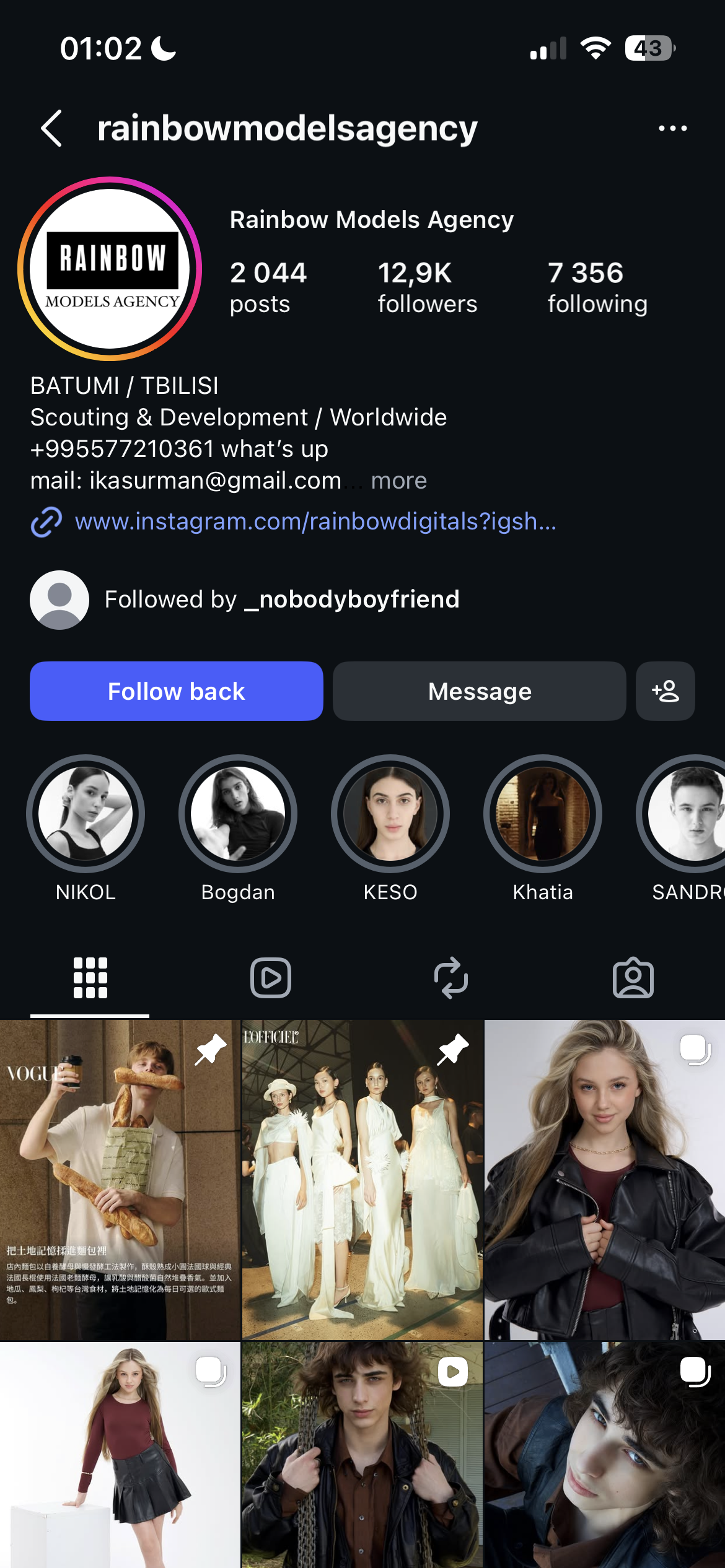This screenshot has height=1568, width=725.
Task: Show suggested accounts with add-person icon
Action: 665,691
